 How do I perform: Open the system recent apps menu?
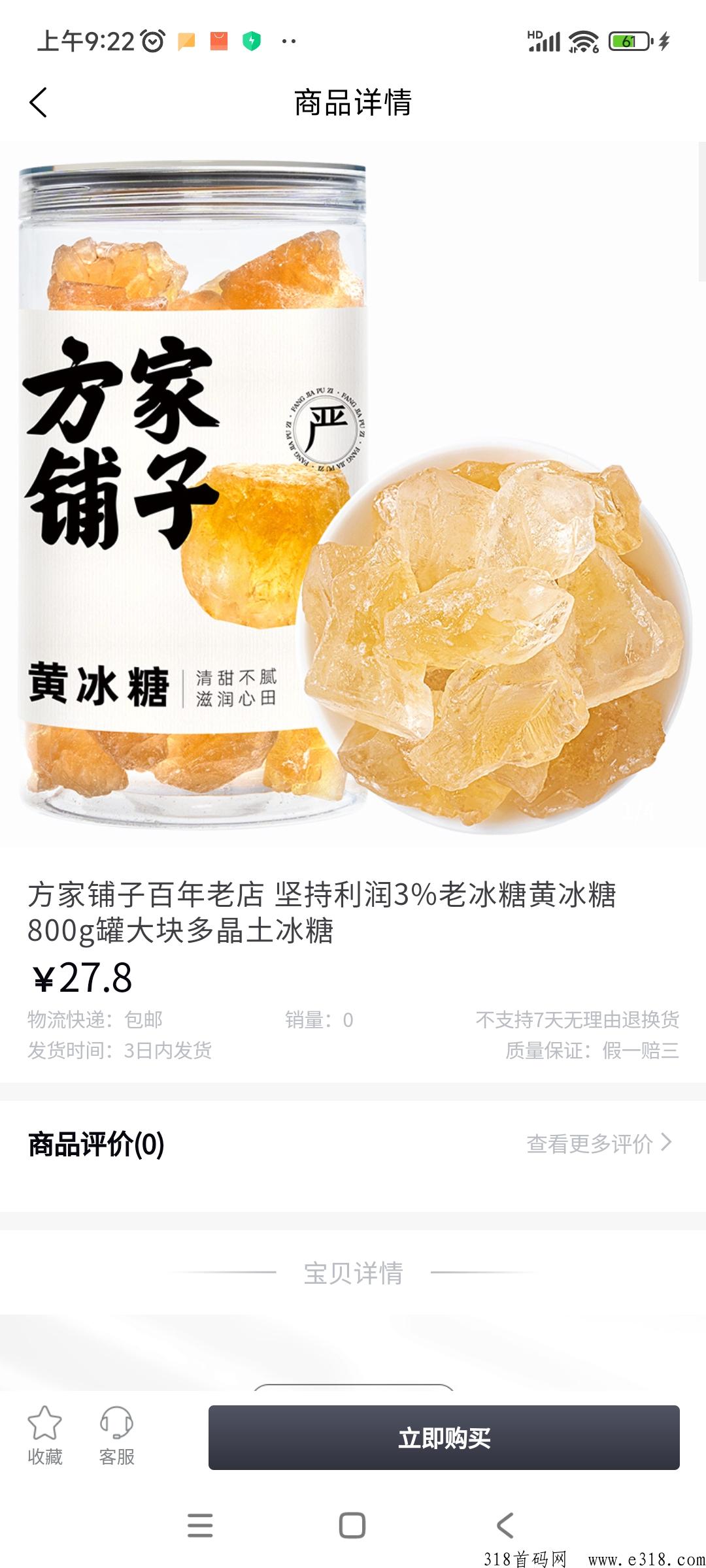pyautogui.click(x=200, y=1526)
